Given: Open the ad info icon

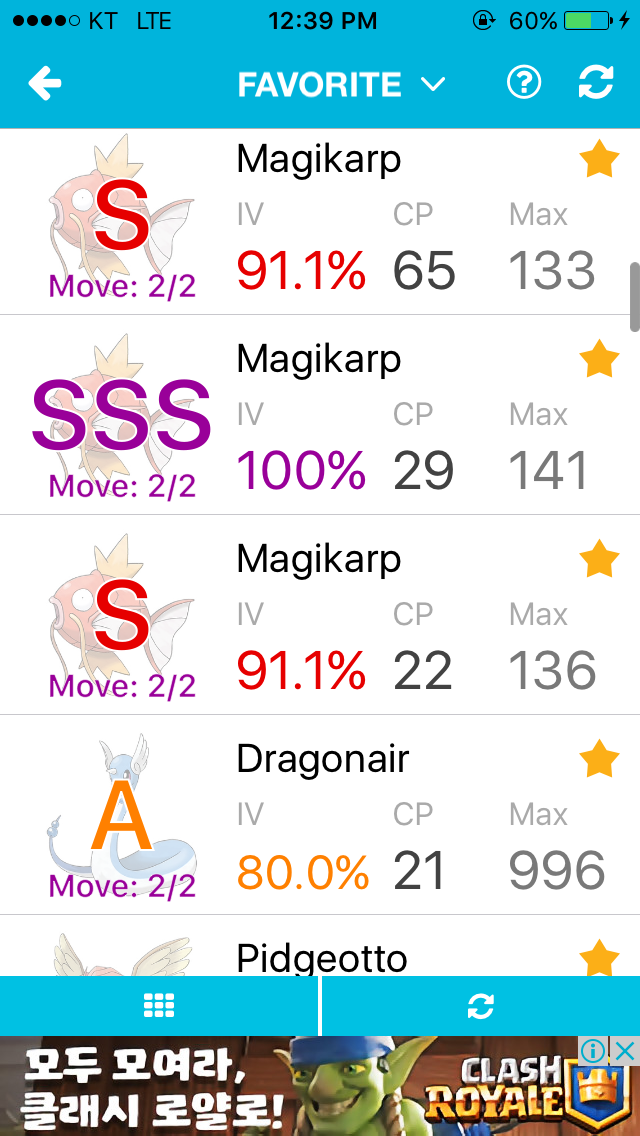Looking at the screenshot, I should pyautogui.click(x=594, y=1051).
